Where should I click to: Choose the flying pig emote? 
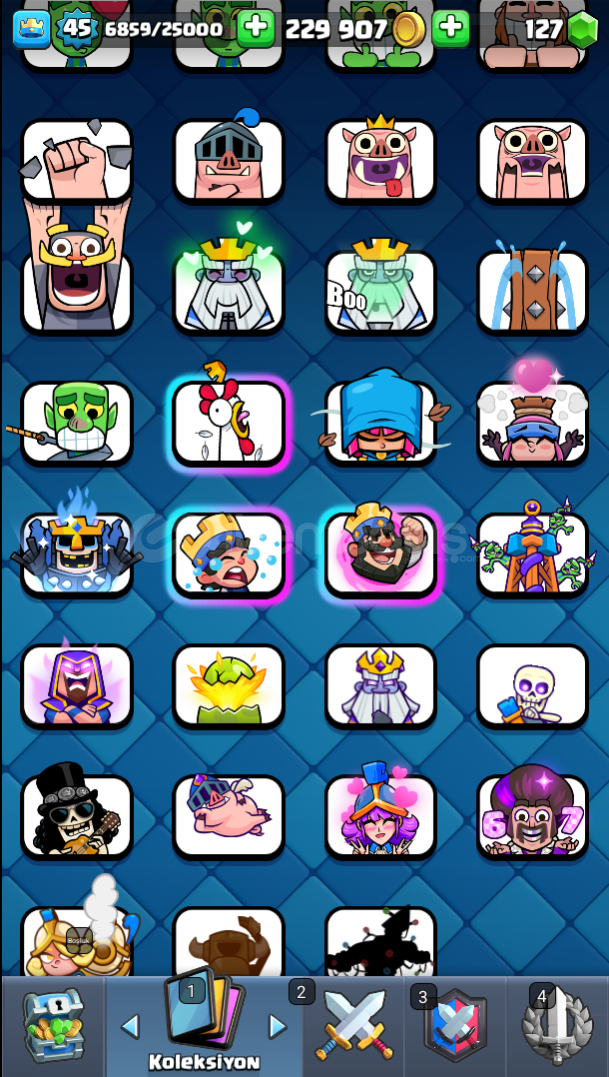pos(229,817)
